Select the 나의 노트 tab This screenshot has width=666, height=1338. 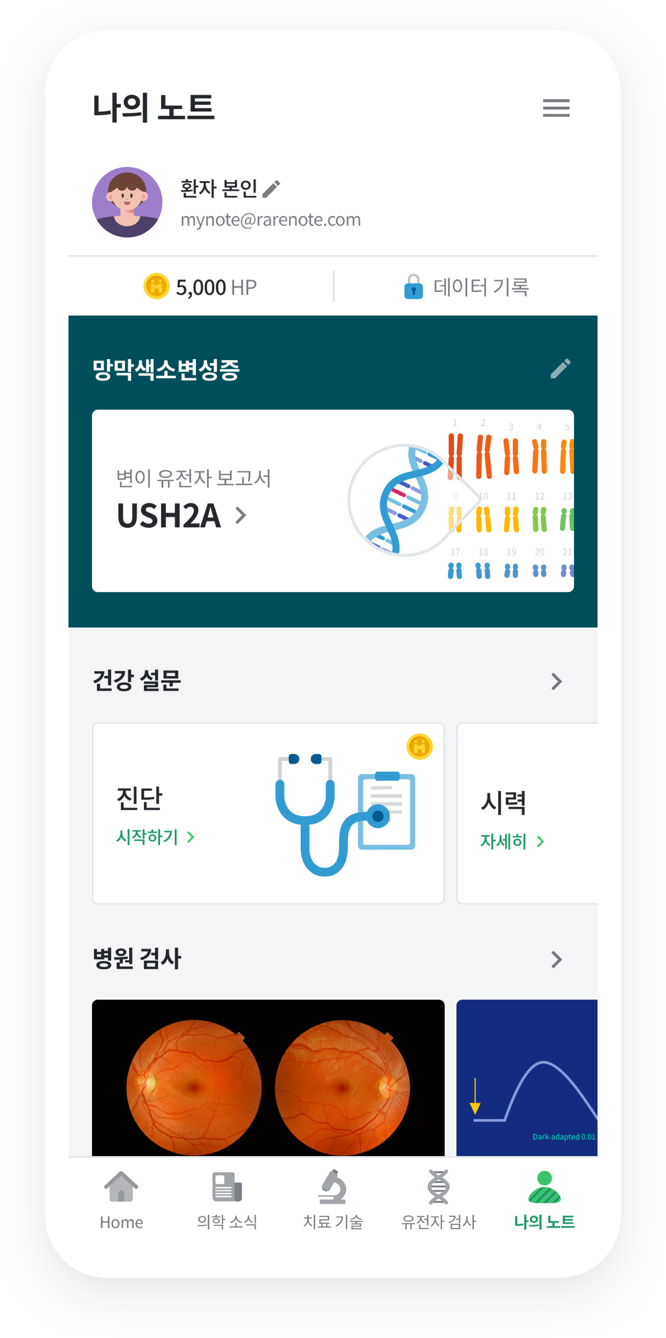coord(544,1201)
